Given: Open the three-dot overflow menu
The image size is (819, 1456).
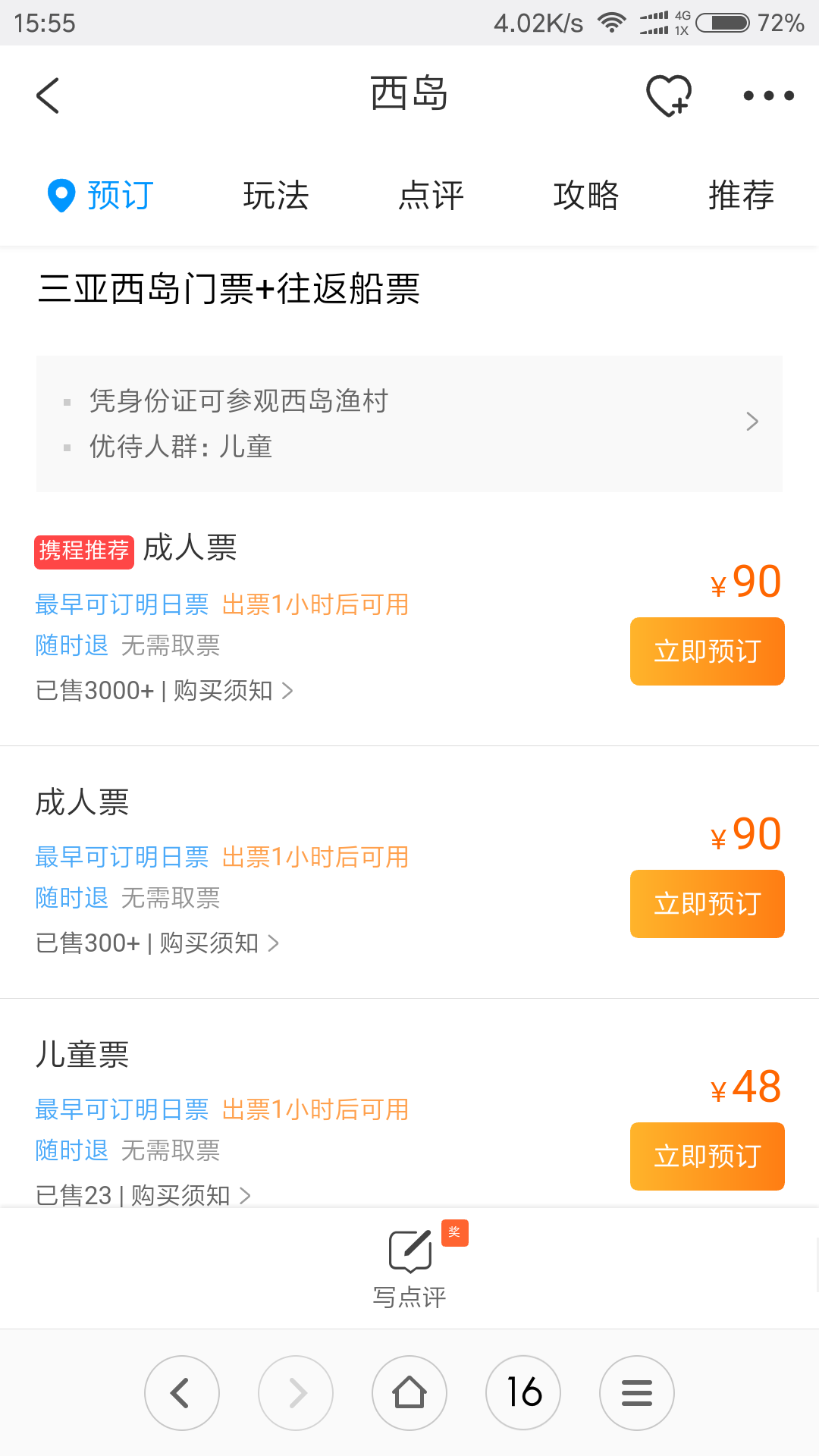Looking at the screenshot, I should click(x=768, y=96).
